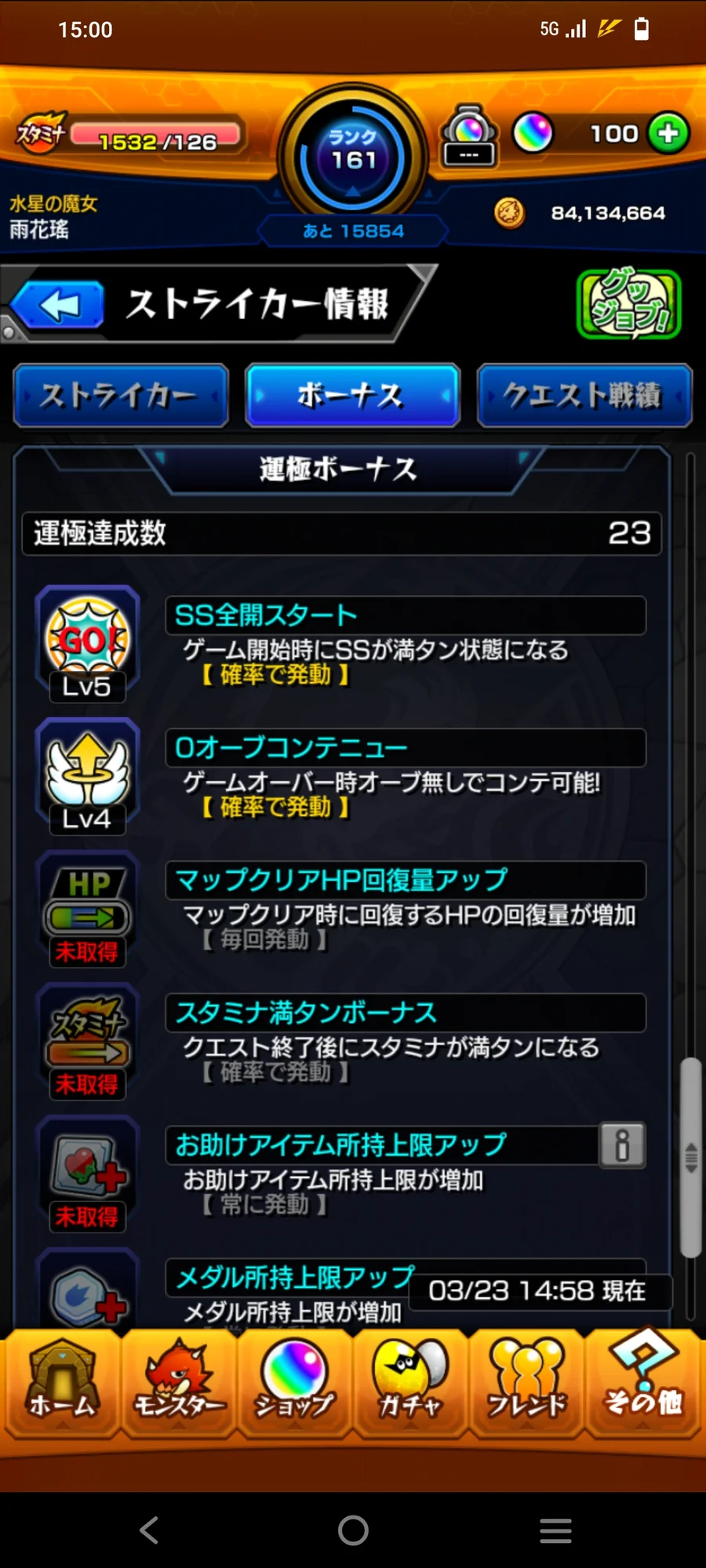Add orbs with the green plus button

click(668, 133)
